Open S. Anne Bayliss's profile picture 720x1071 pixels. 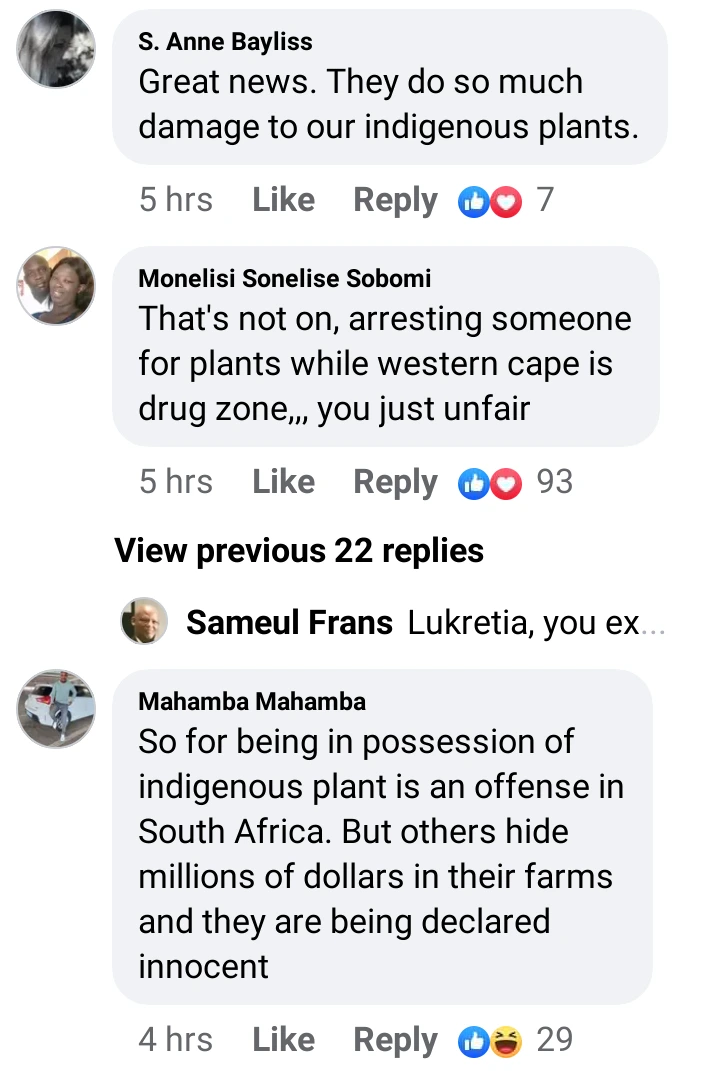coord(56,49)
